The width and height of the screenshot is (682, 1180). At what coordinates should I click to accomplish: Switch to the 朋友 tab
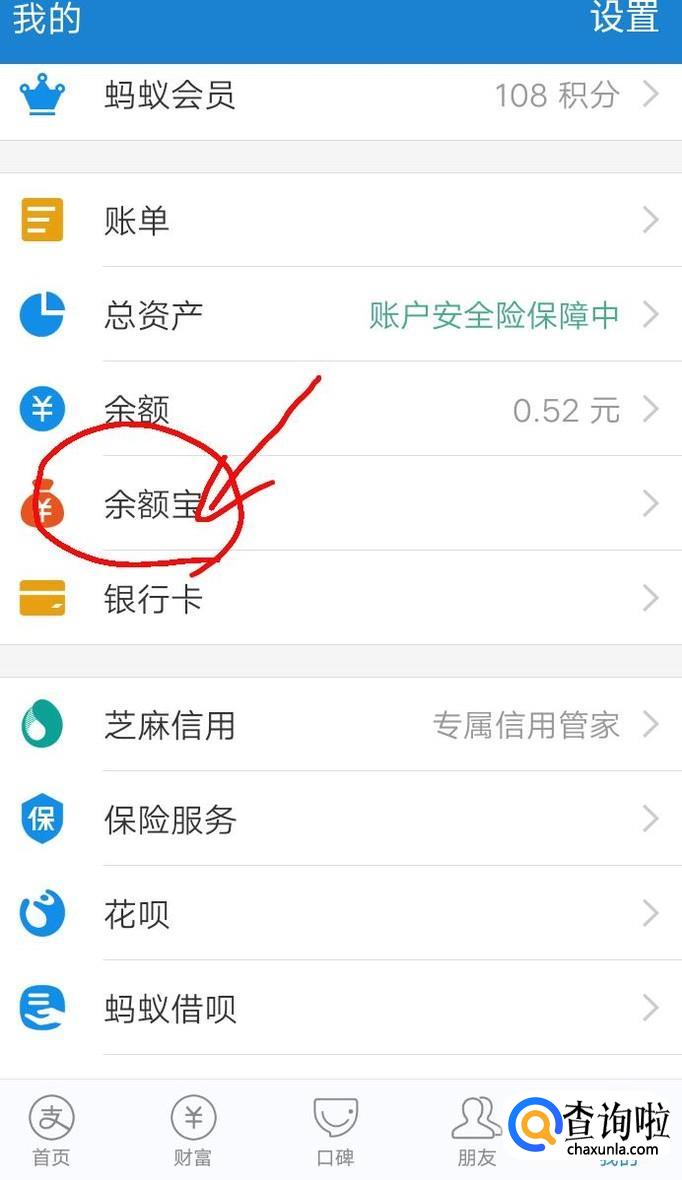pos(476,1131)
